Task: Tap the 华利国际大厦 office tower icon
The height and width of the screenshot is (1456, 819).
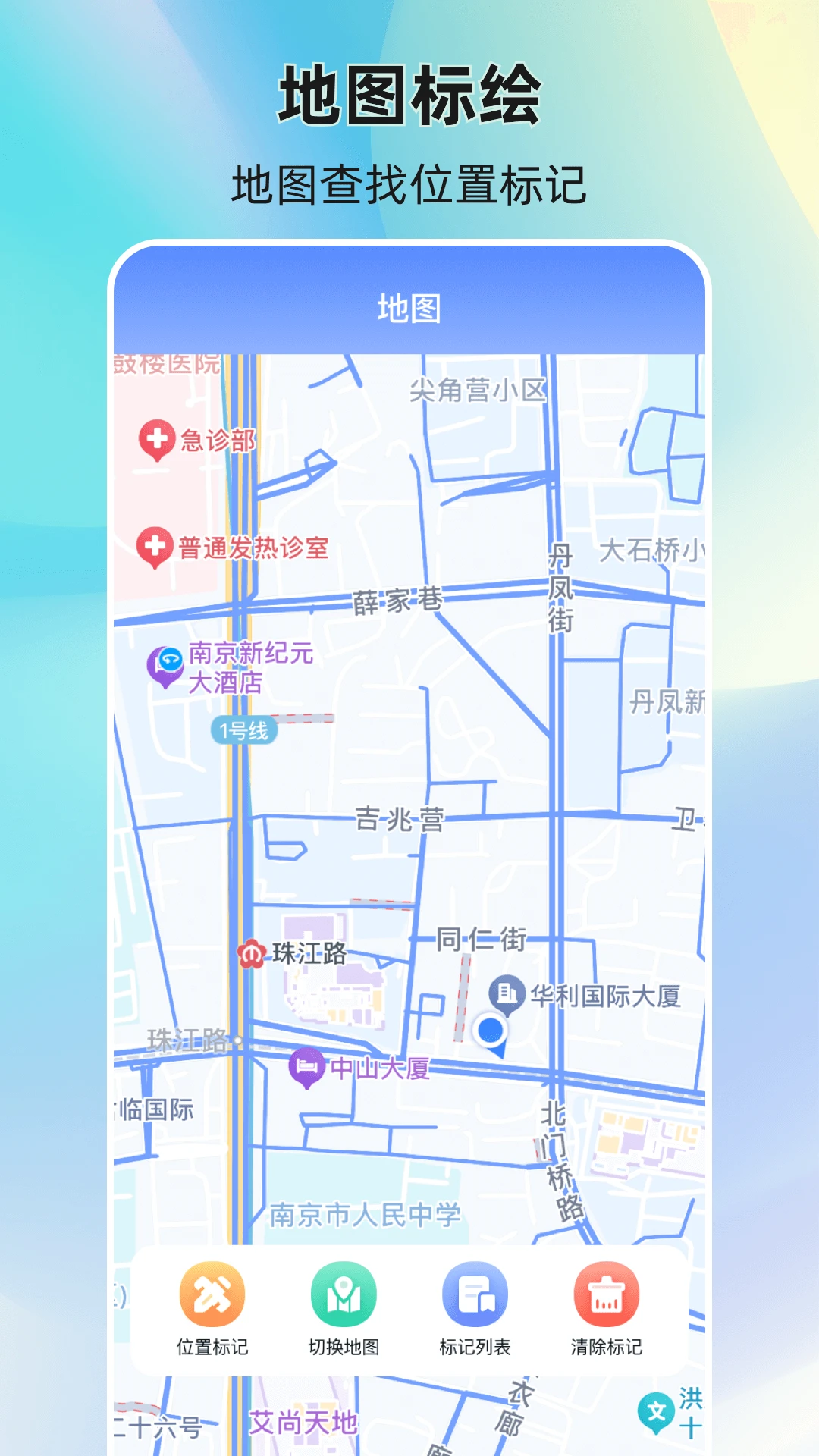Action: [x=504, y=993]
